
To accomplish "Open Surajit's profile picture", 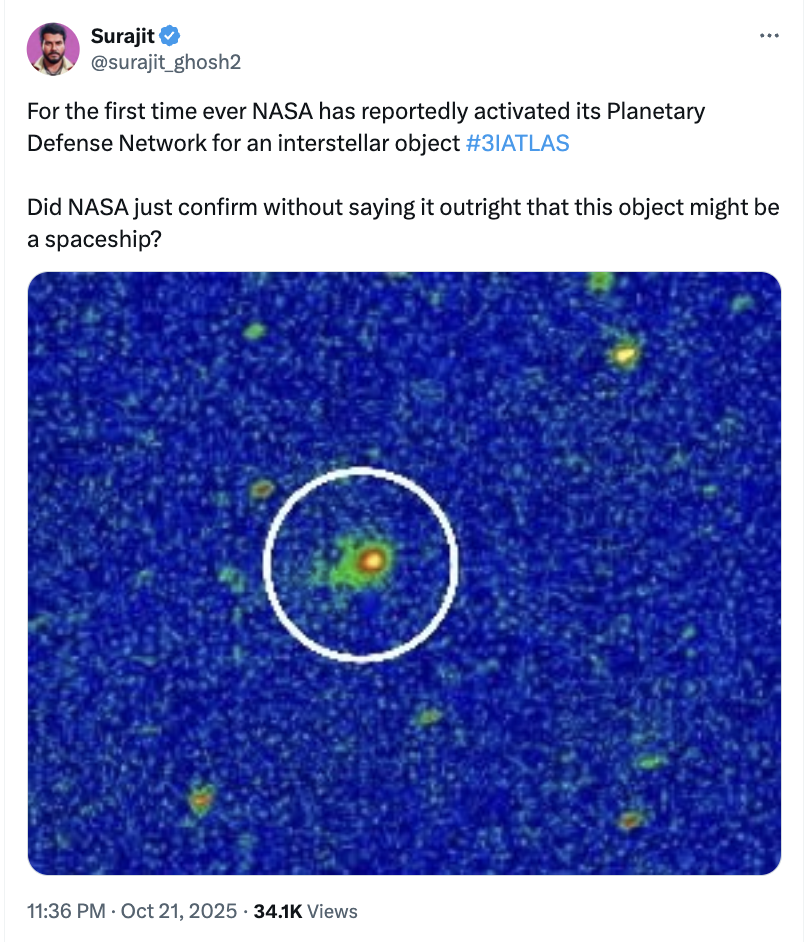I will pos(54,48).
